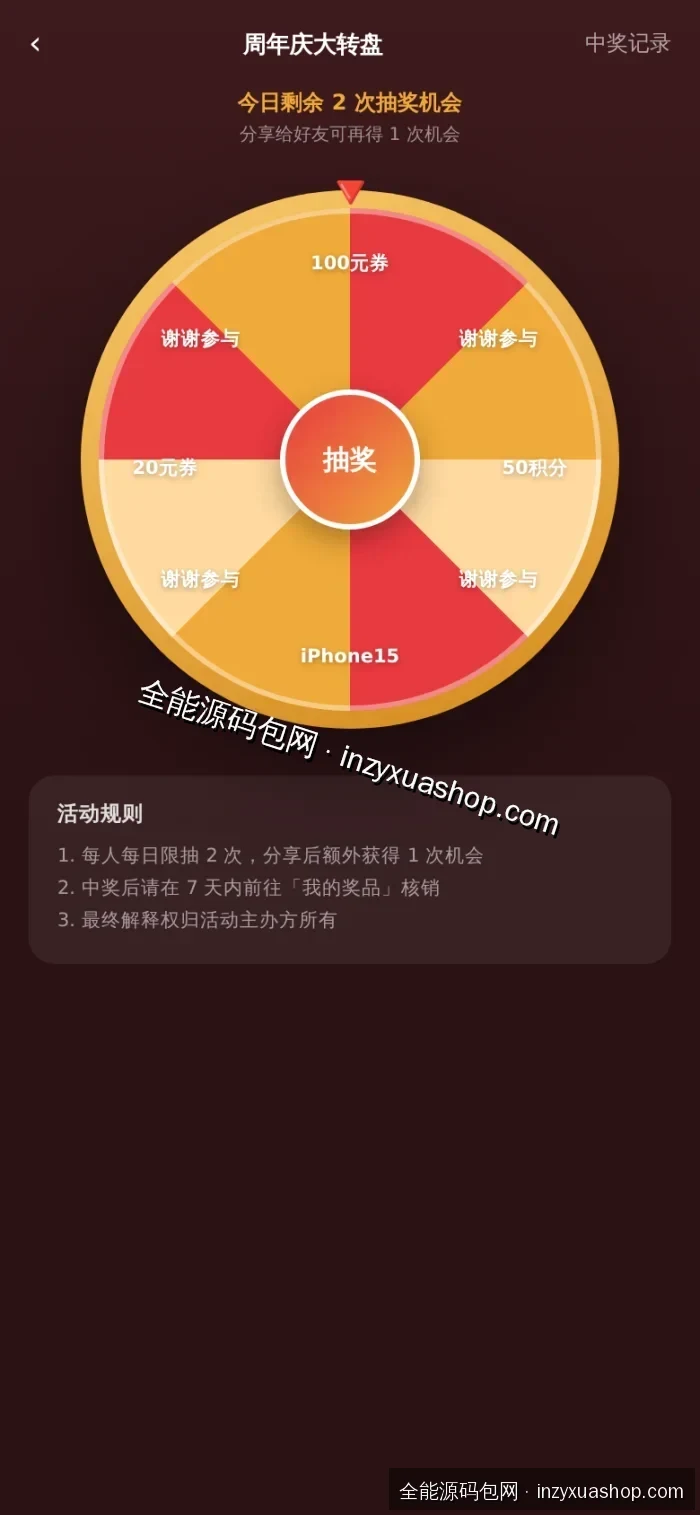Tap the 抽奖 button to spin

click(x=350, y=459)
